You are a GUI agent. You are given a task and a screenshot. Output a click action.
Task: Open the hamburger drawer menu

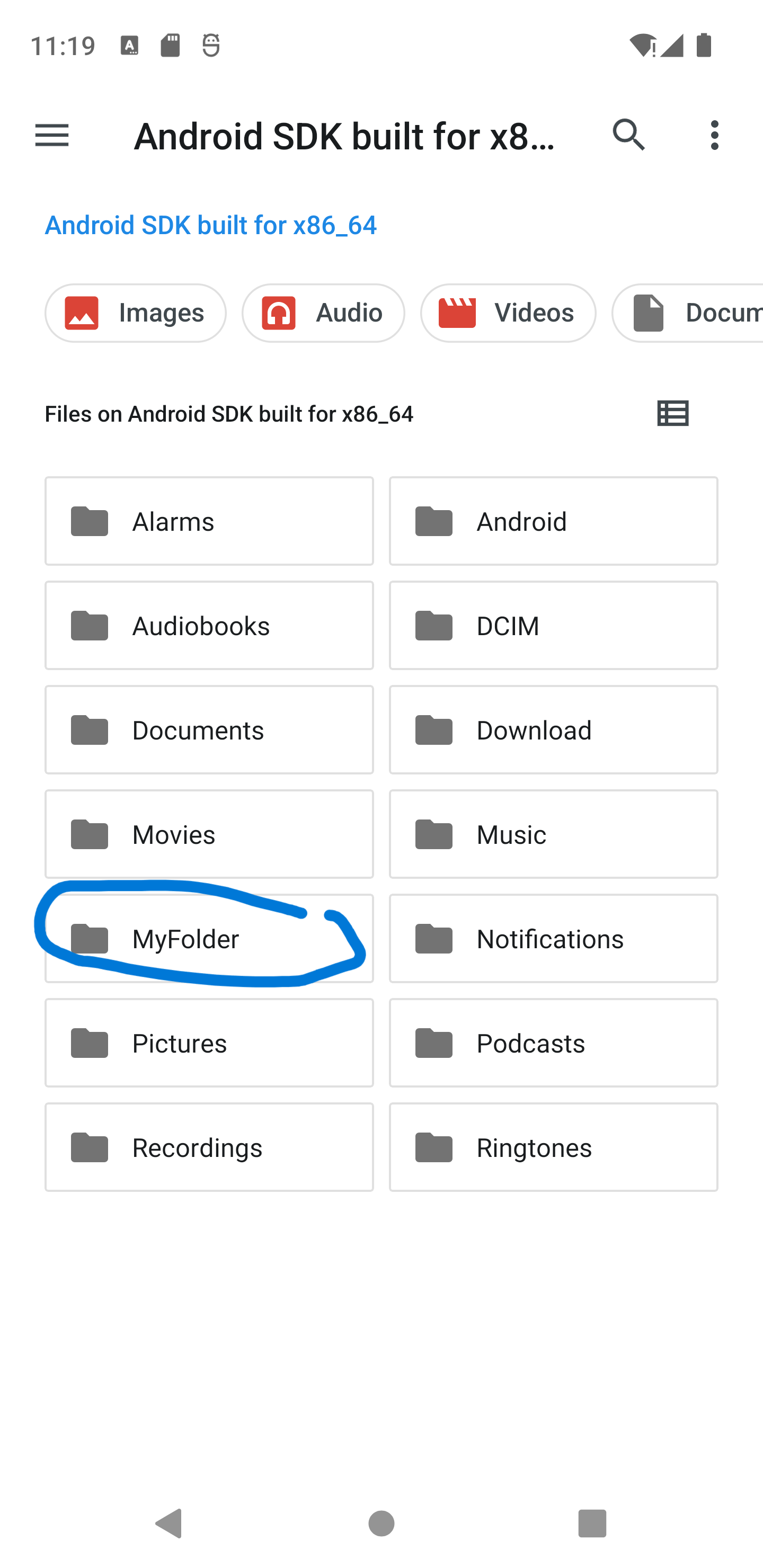pos(52,135)
